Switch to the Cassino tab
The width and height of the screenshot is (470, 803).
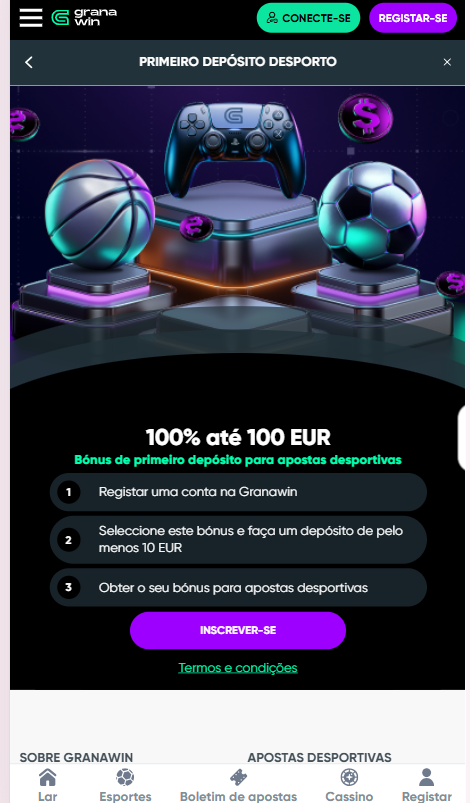pyautogui.click(x=349, y=785)
